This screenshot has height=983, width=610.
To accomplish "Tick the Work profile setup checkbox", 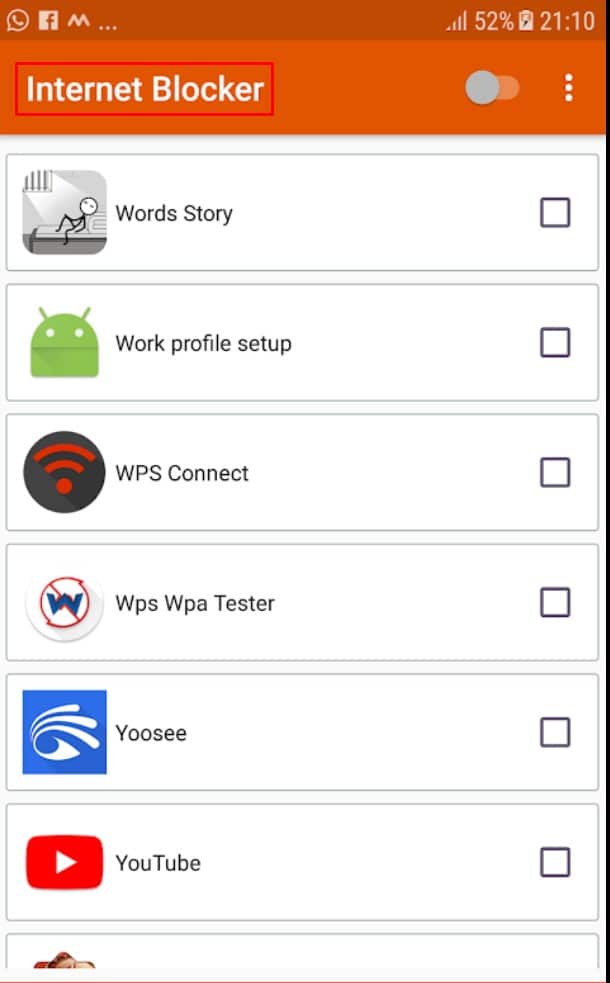I will pos(555,342).
